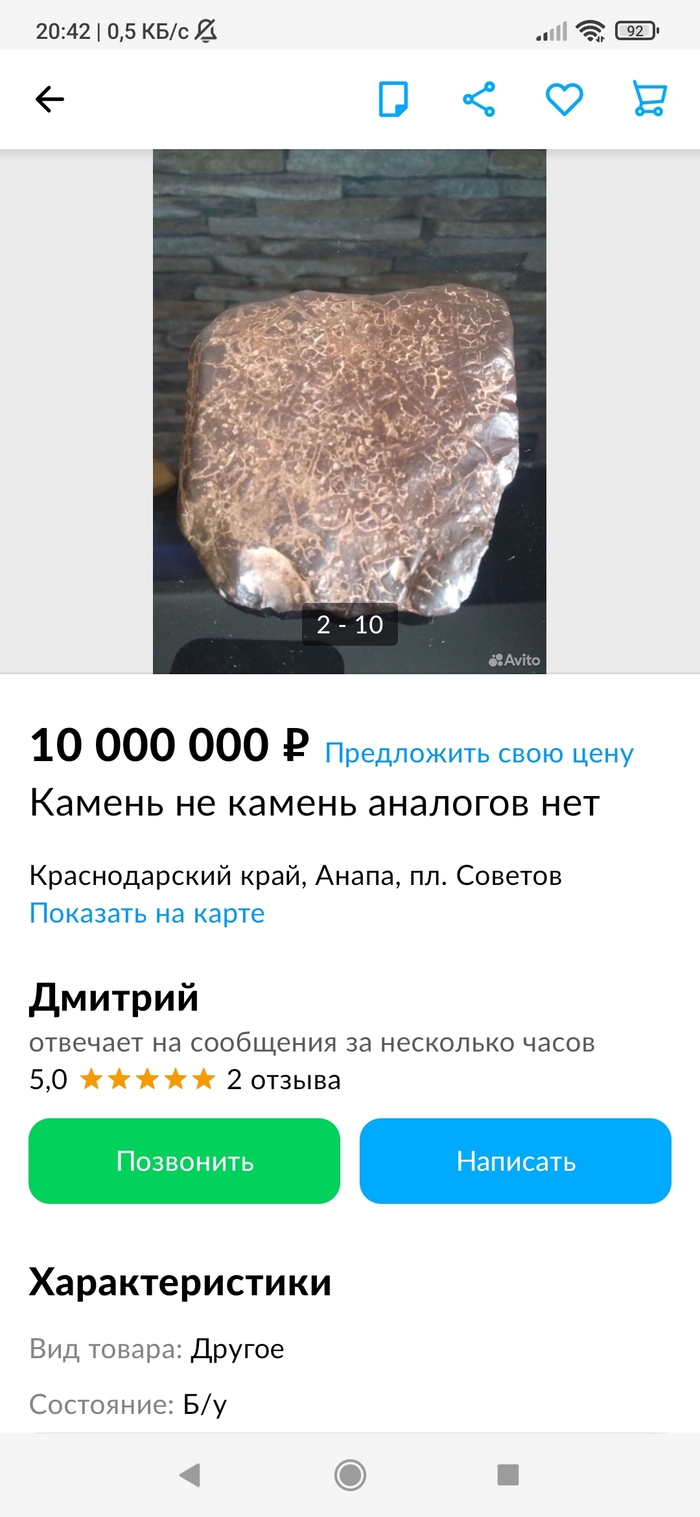Open the stone photo full screen

click(x=349, y=410)
